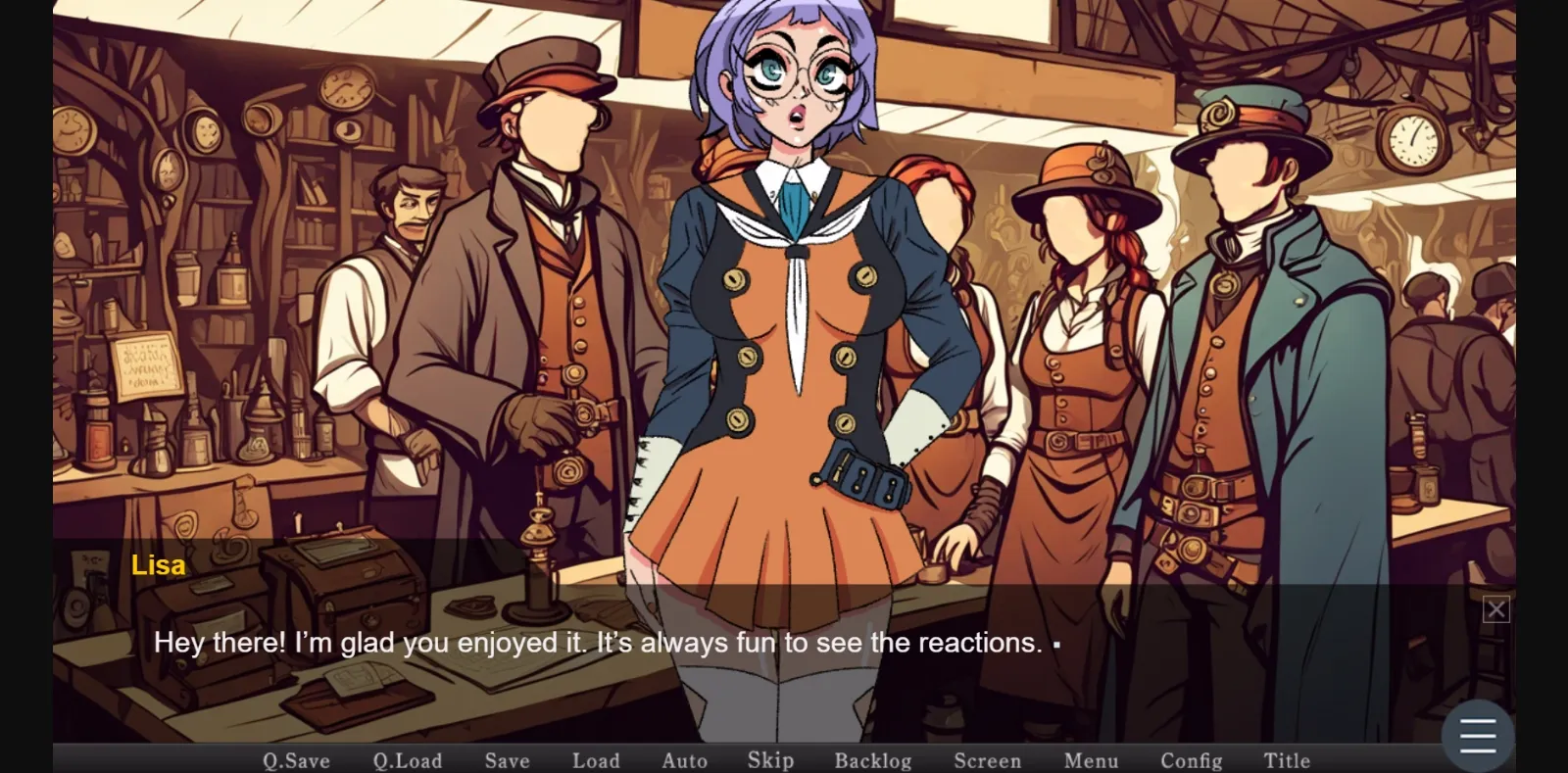Screen dimensions: 1568x773
Task: Quick load with Q.Load
Action: tap(408, 760)
